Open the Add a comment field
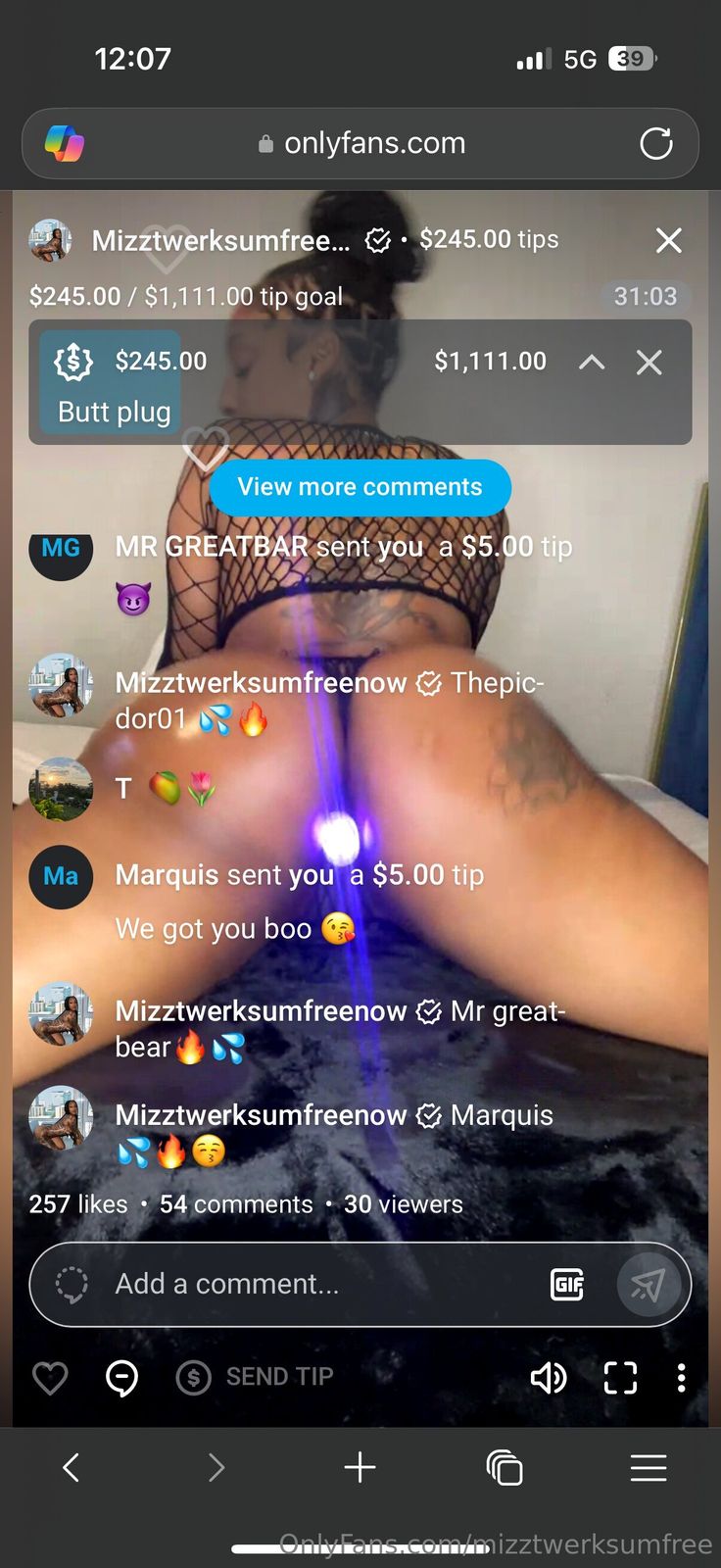The image size is (721, 1568). tap(313, 1284)
